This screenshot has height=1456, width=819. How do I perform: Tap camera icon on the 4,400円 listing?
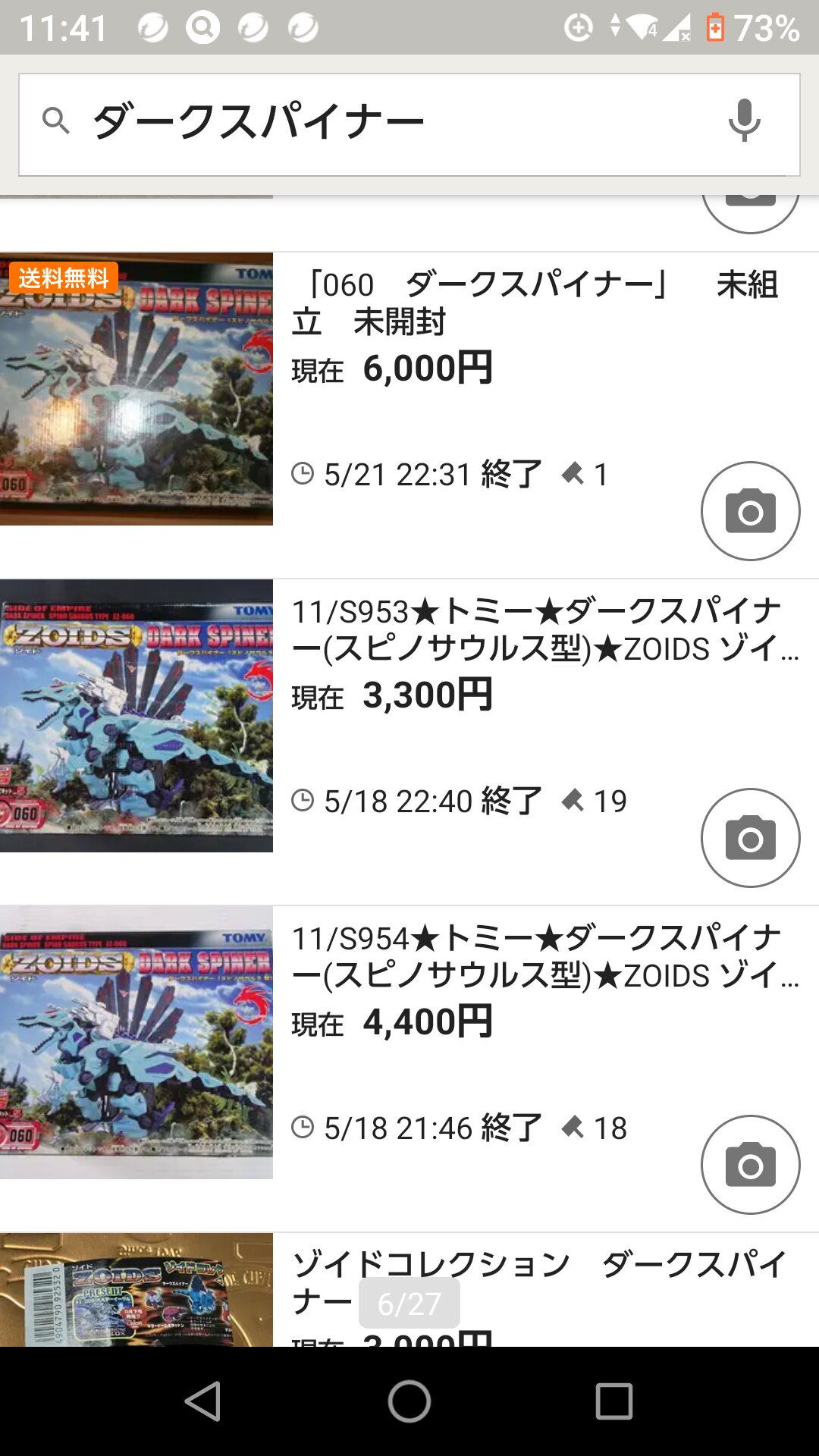click(x=750, y=1165)
